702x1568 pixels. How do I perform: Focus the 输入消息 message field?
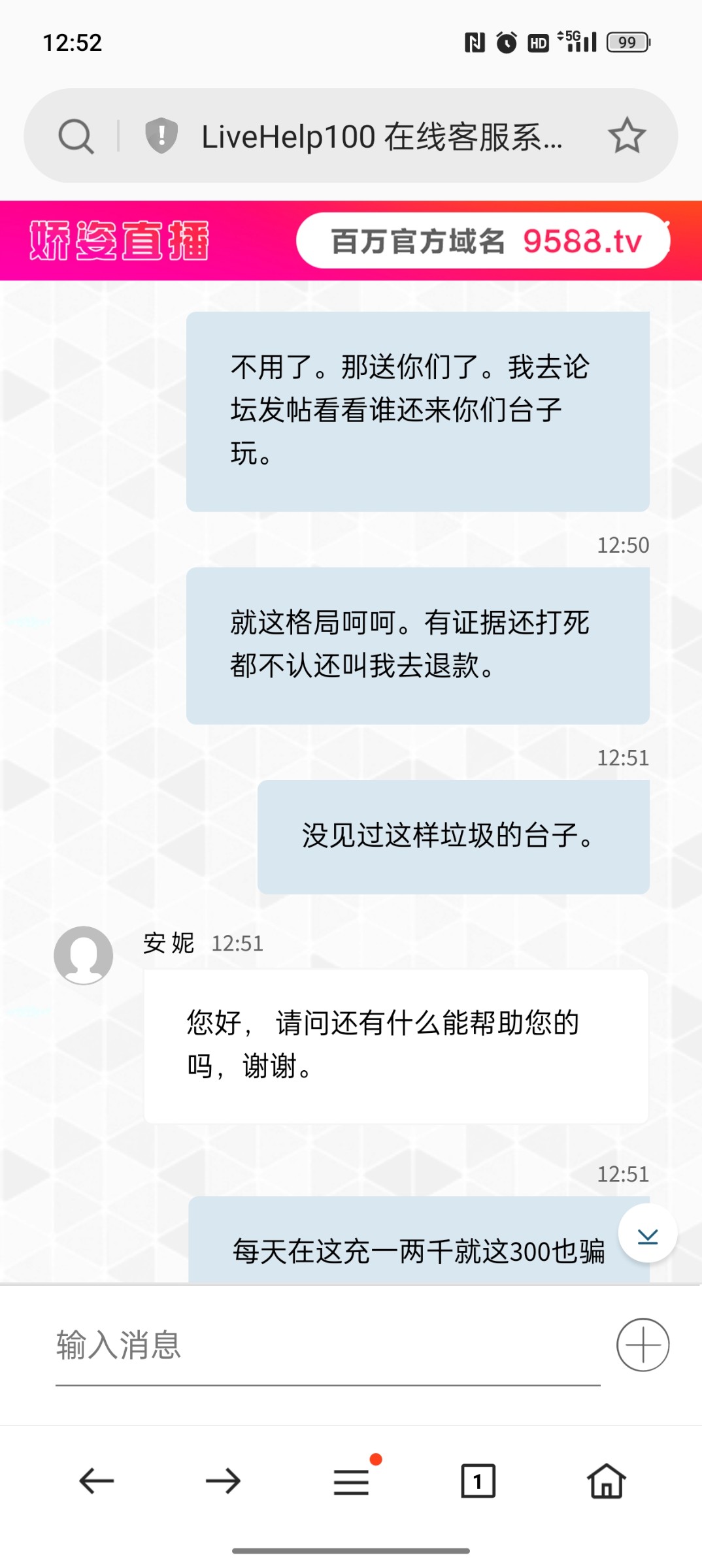point(327,1345)
